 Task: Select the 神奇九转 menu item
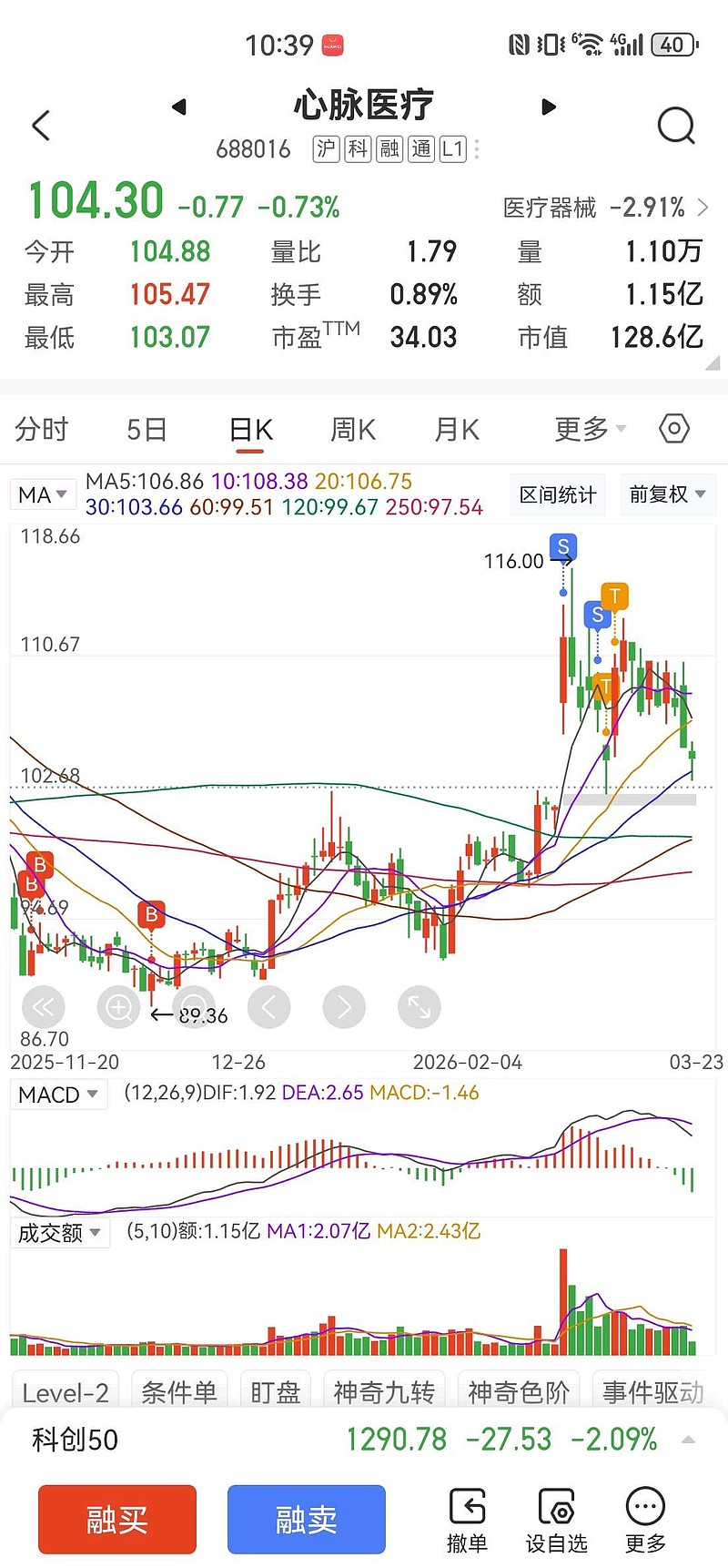pos(384,1390)
